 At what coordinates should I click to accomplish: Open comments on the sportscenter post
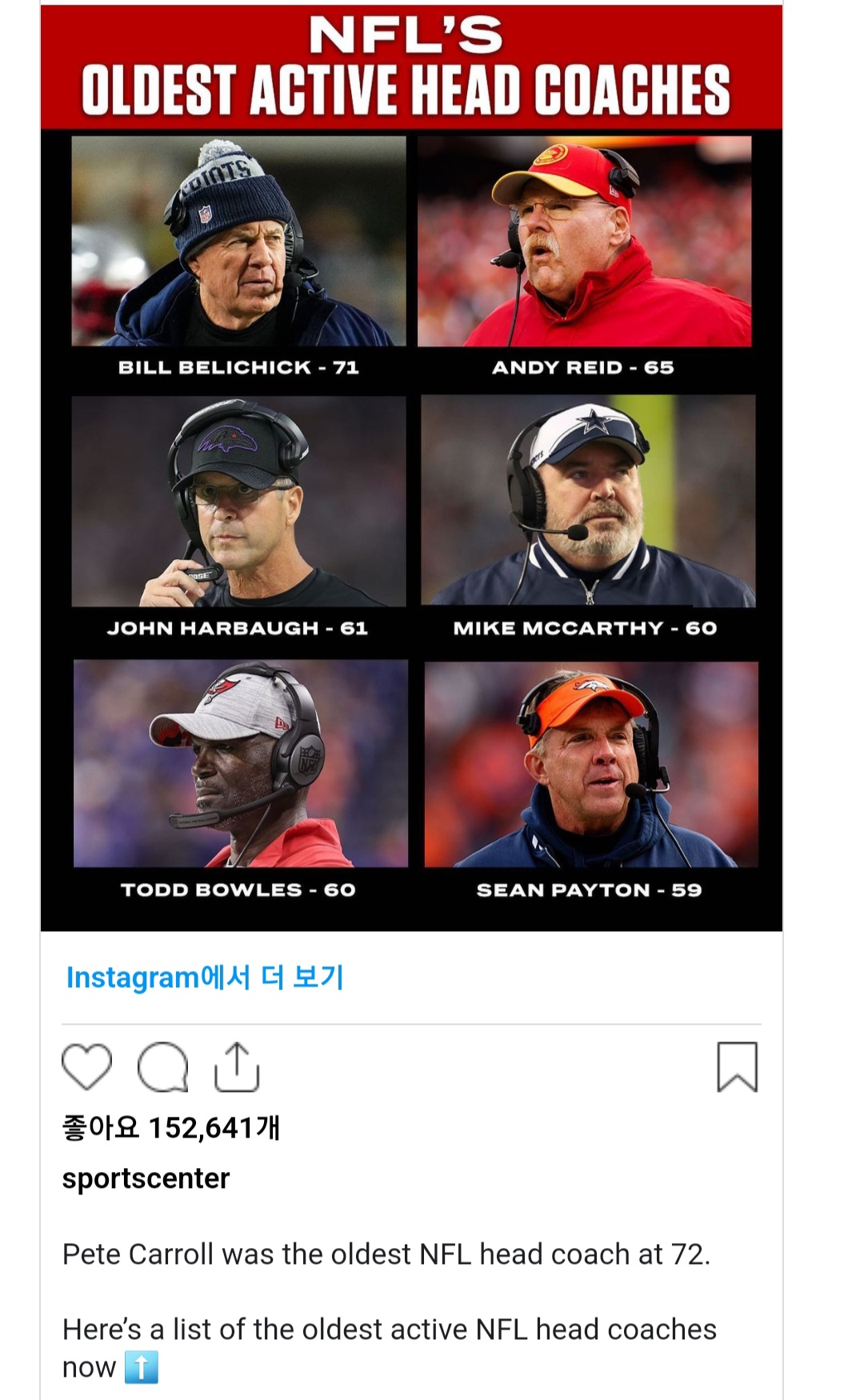[x=162, y=1067]
